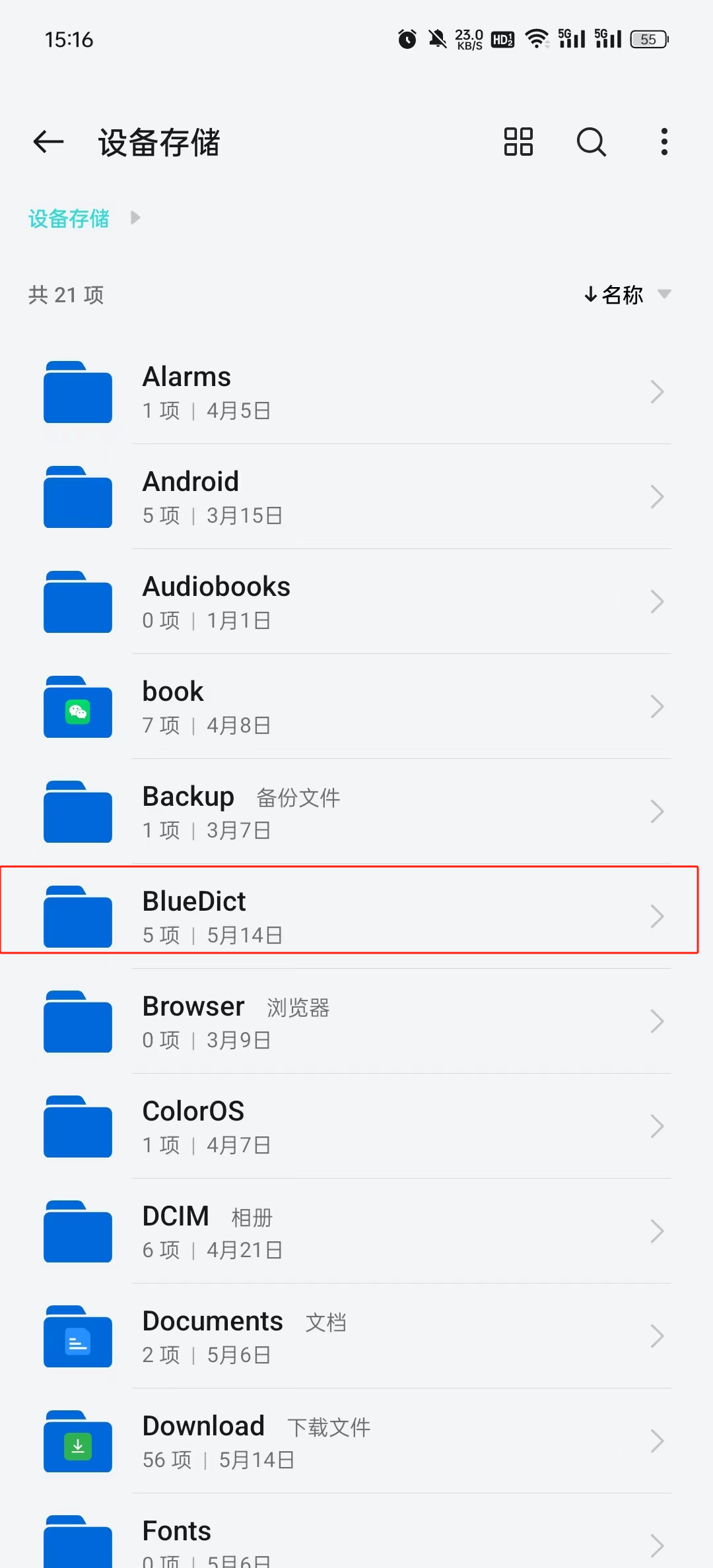713x1568 pixels.
Task: Open the Fonts folder
Action: 356,1542
